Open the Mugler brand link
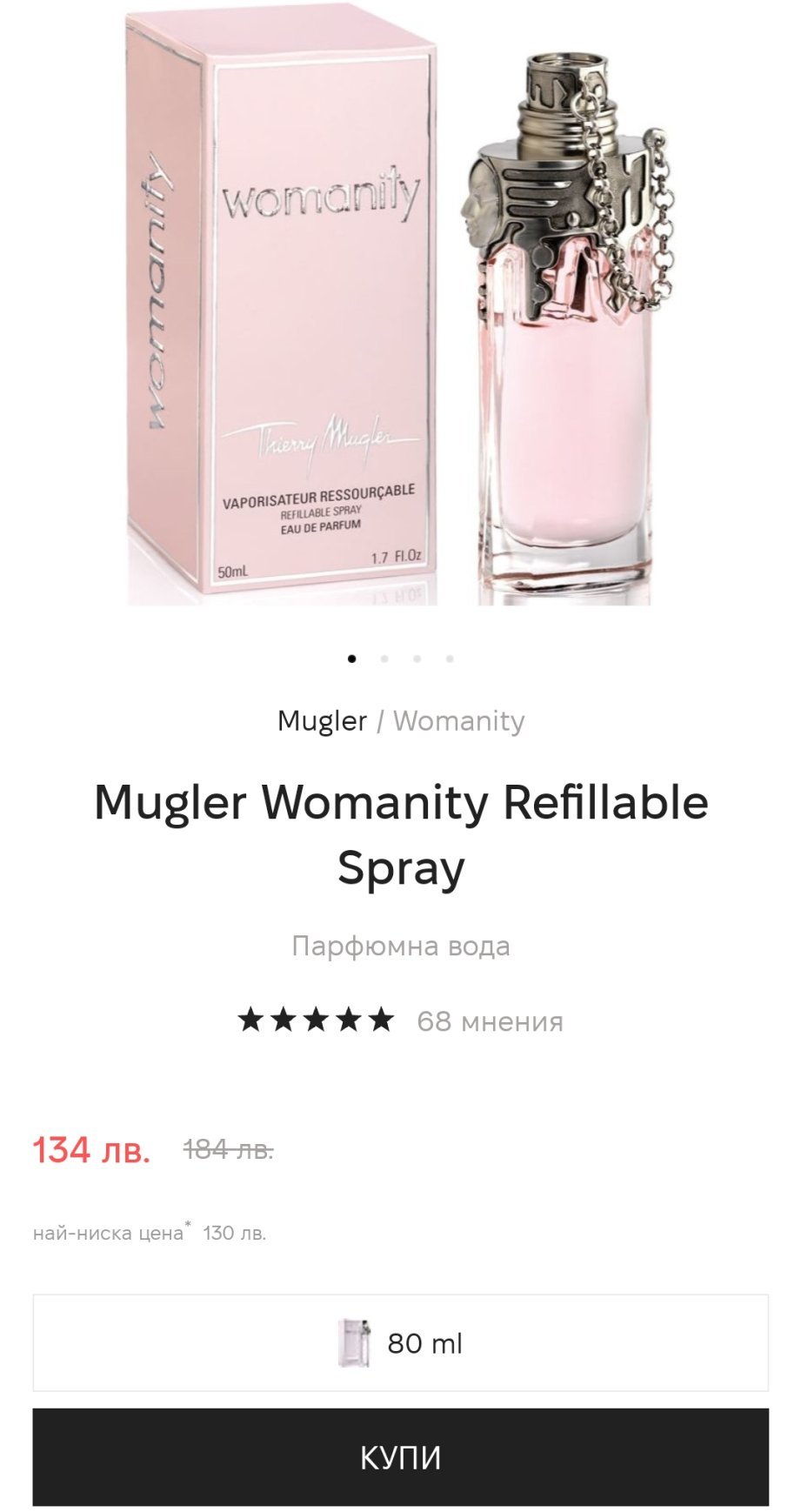The image size is (801, 1512). (322, 721)
